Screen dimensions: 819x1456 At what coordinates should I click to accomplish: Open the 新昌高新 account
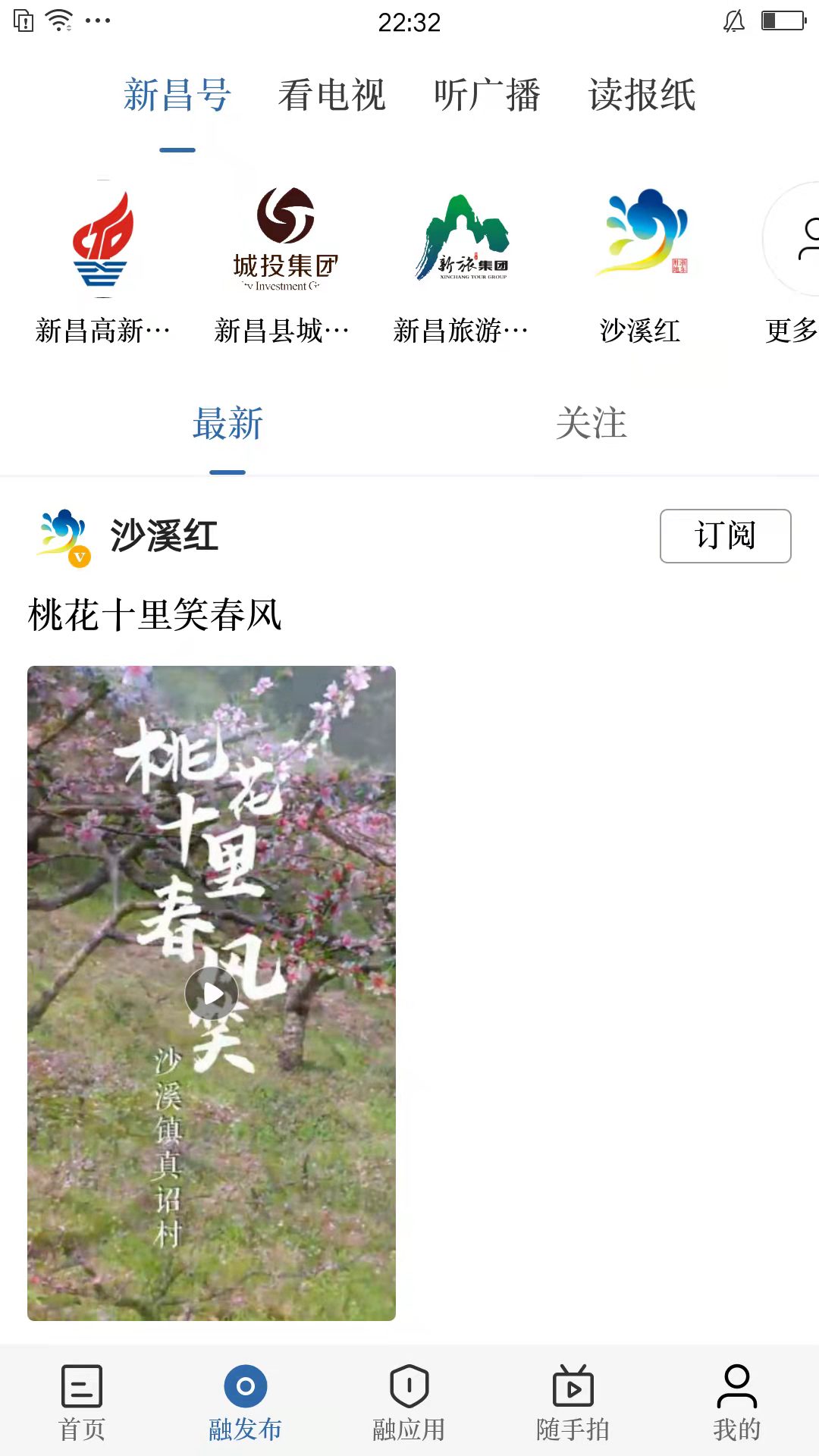coord(103,262)
